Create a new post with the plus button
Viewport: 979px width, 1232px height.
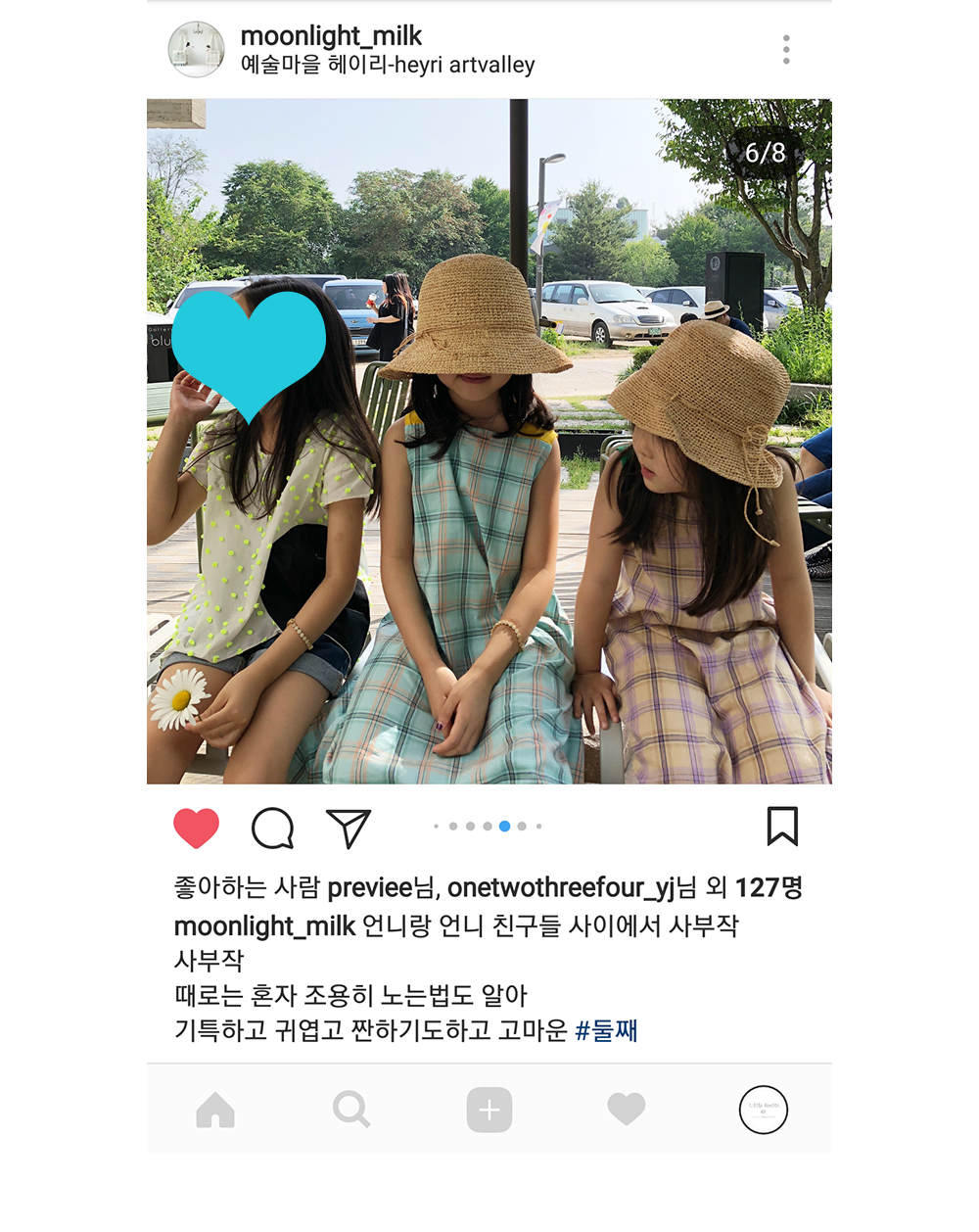coord(489,1111)
